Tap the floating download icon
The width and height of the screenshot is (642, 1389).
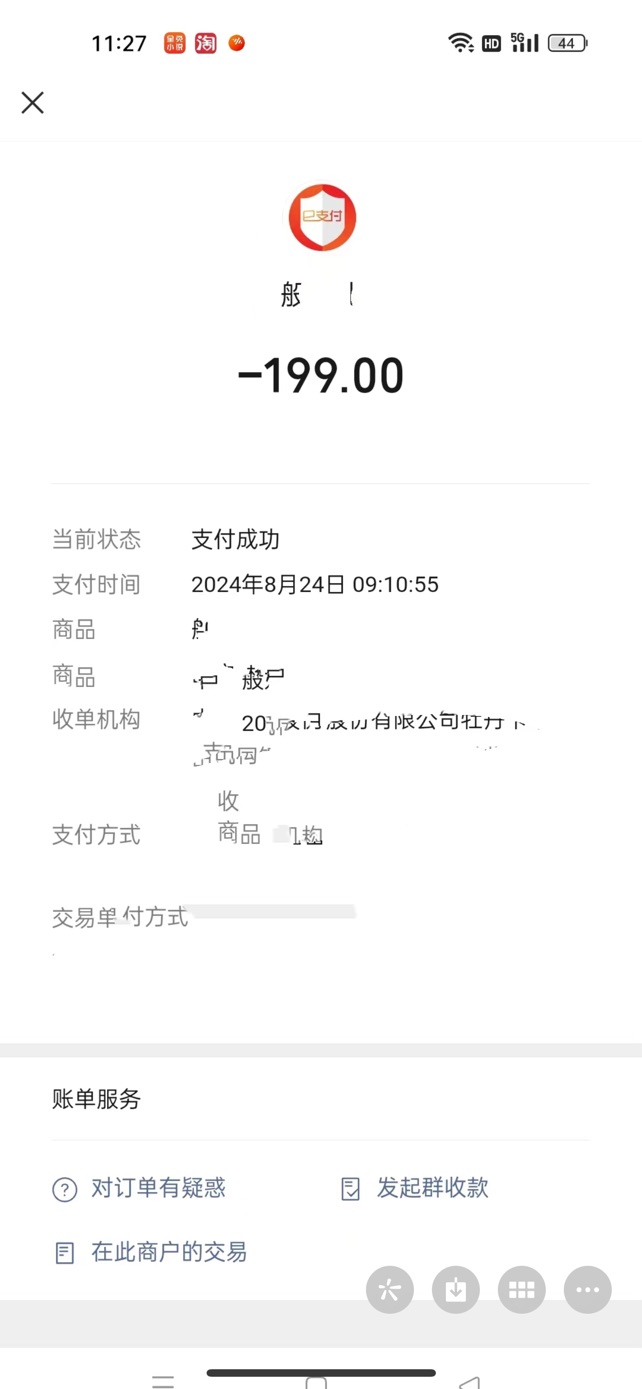[456, 1290]
